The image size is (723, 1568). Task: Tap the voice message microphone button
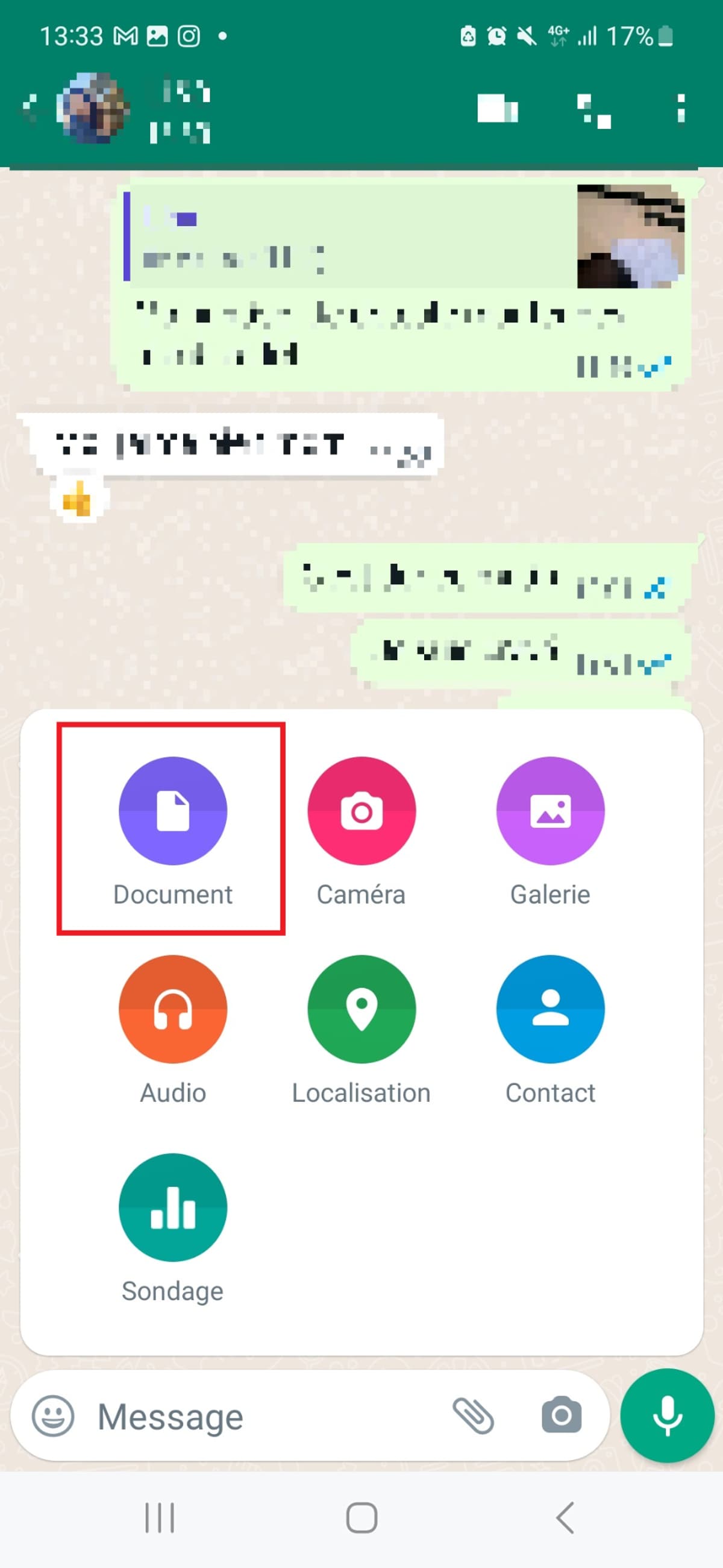pyautogui.click(x=667, y=1416)
